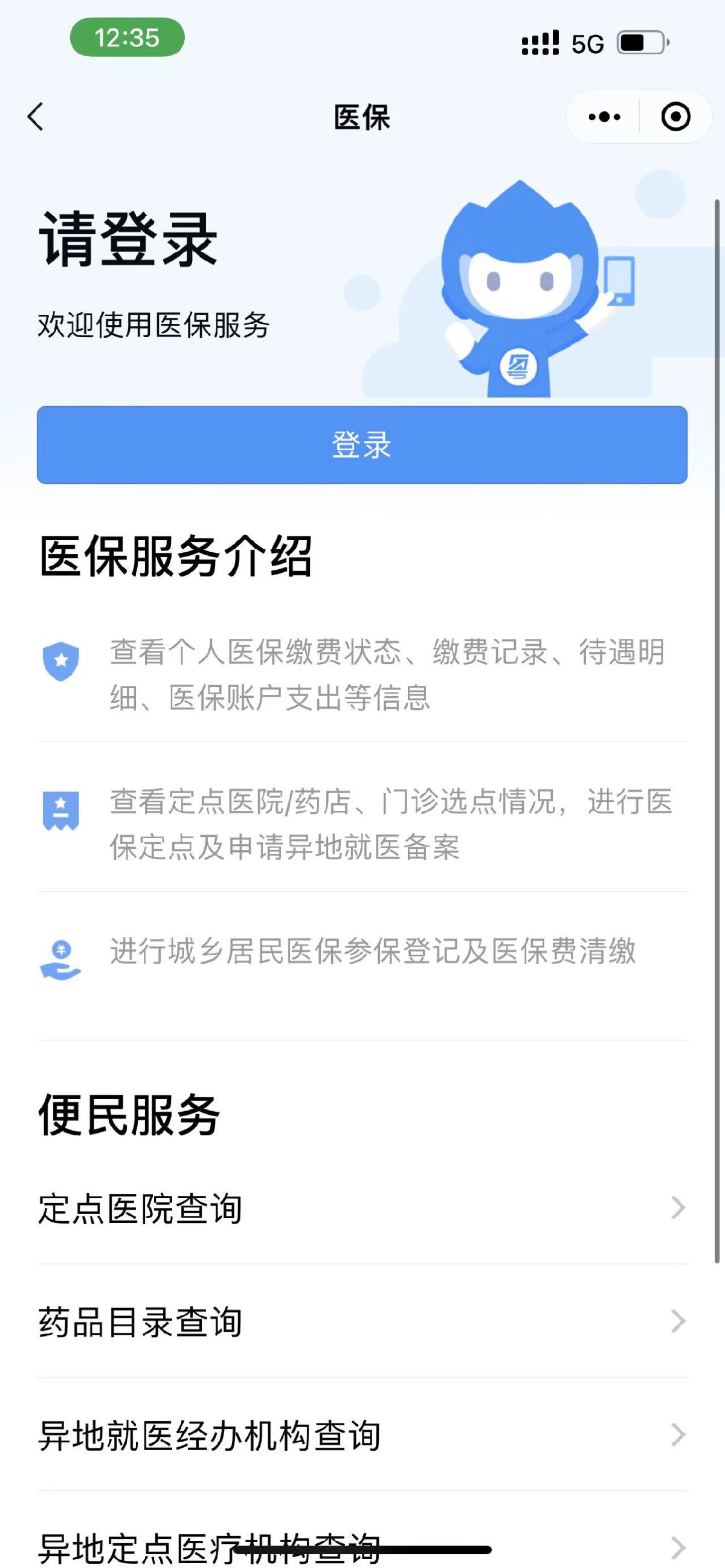
Task: Close the mini program with the circle button
Action: coord(675,116)
